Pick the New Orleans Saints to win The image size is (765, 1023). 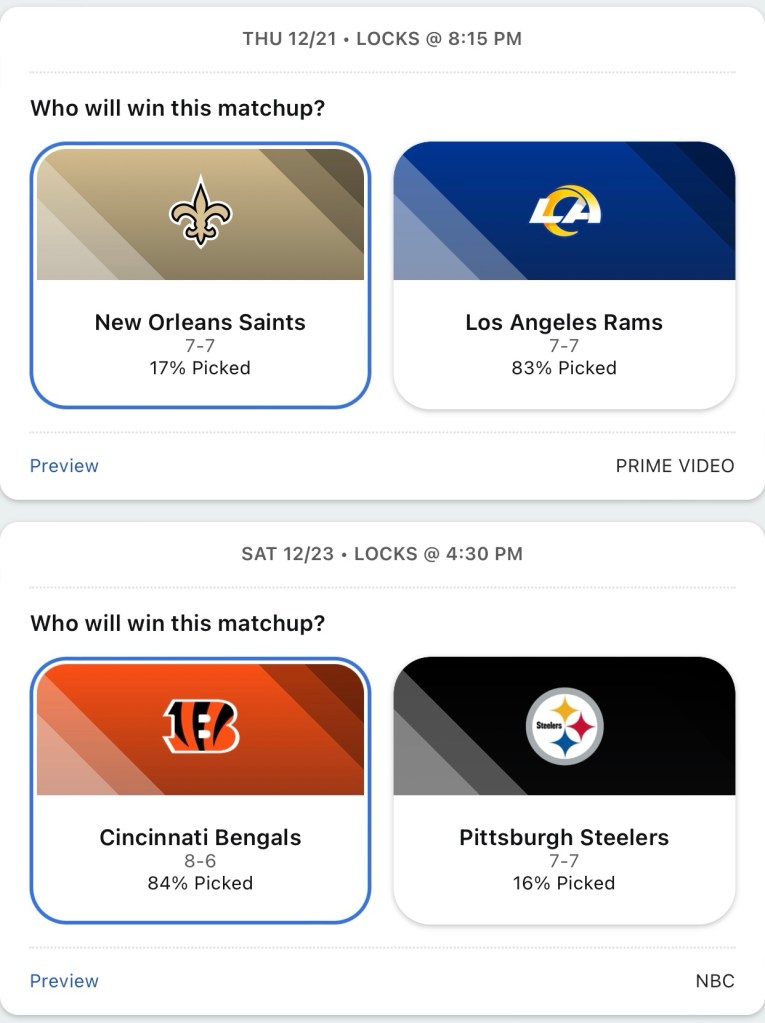coord(200,275)
